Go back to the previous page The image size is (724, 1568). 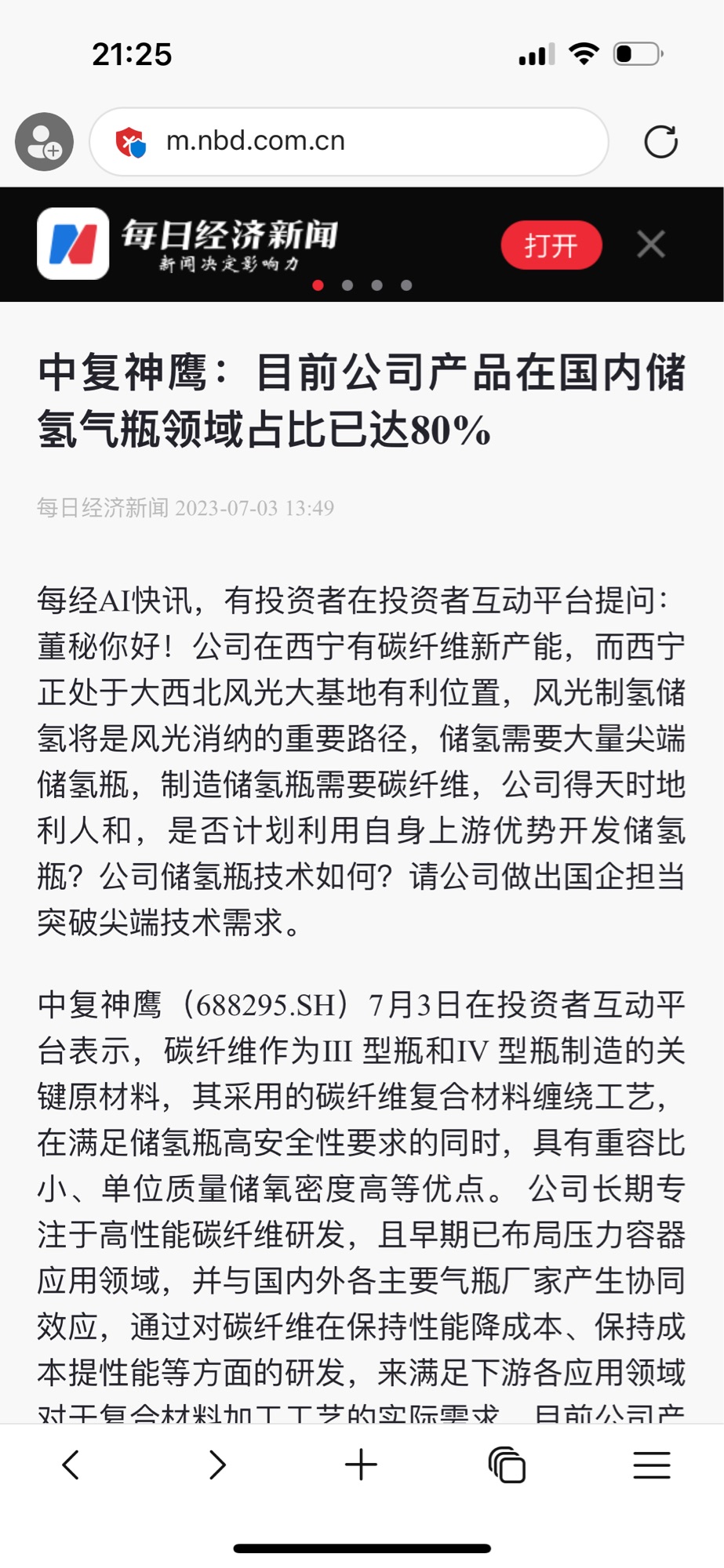tap(71, 1465)
